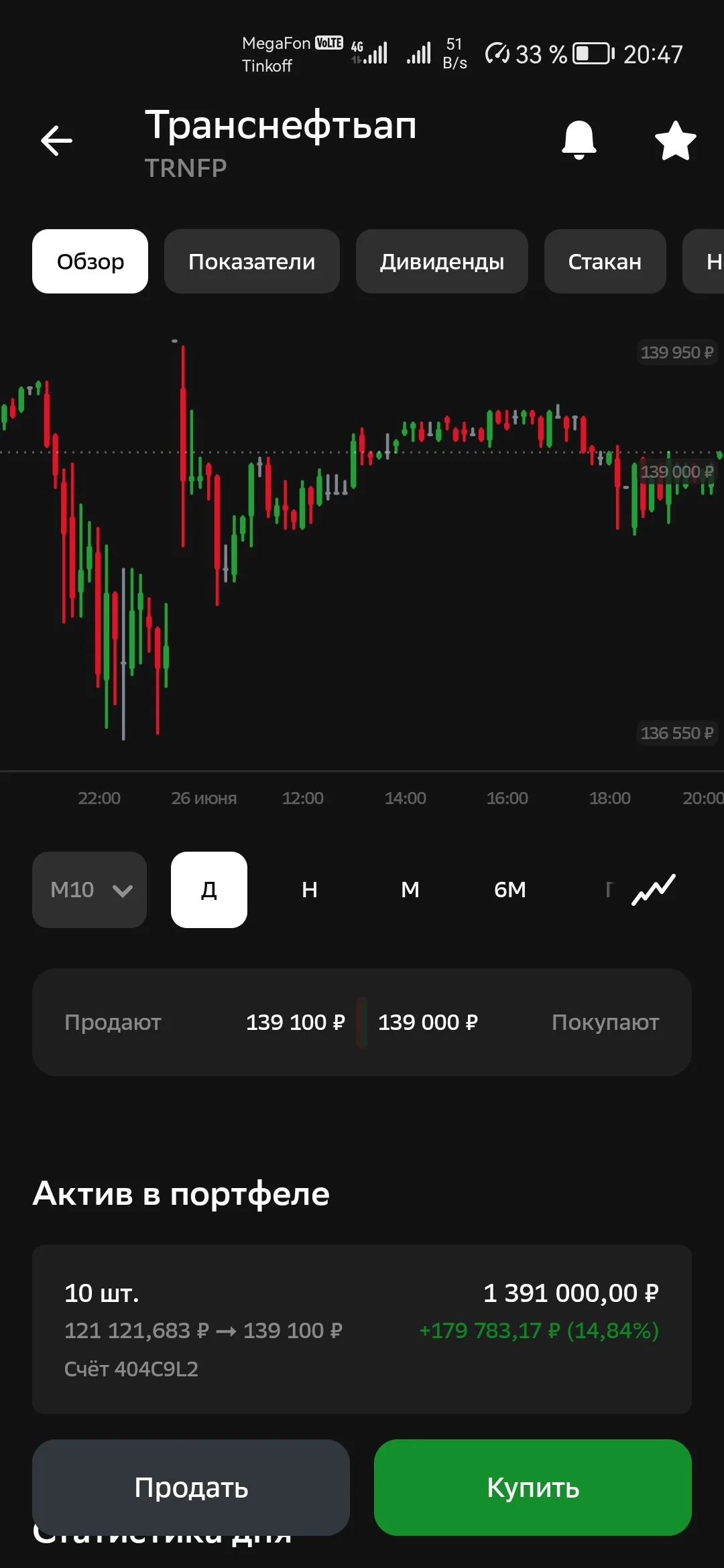
Task: Tap the green Купить button
Action: pos(533,1488)
